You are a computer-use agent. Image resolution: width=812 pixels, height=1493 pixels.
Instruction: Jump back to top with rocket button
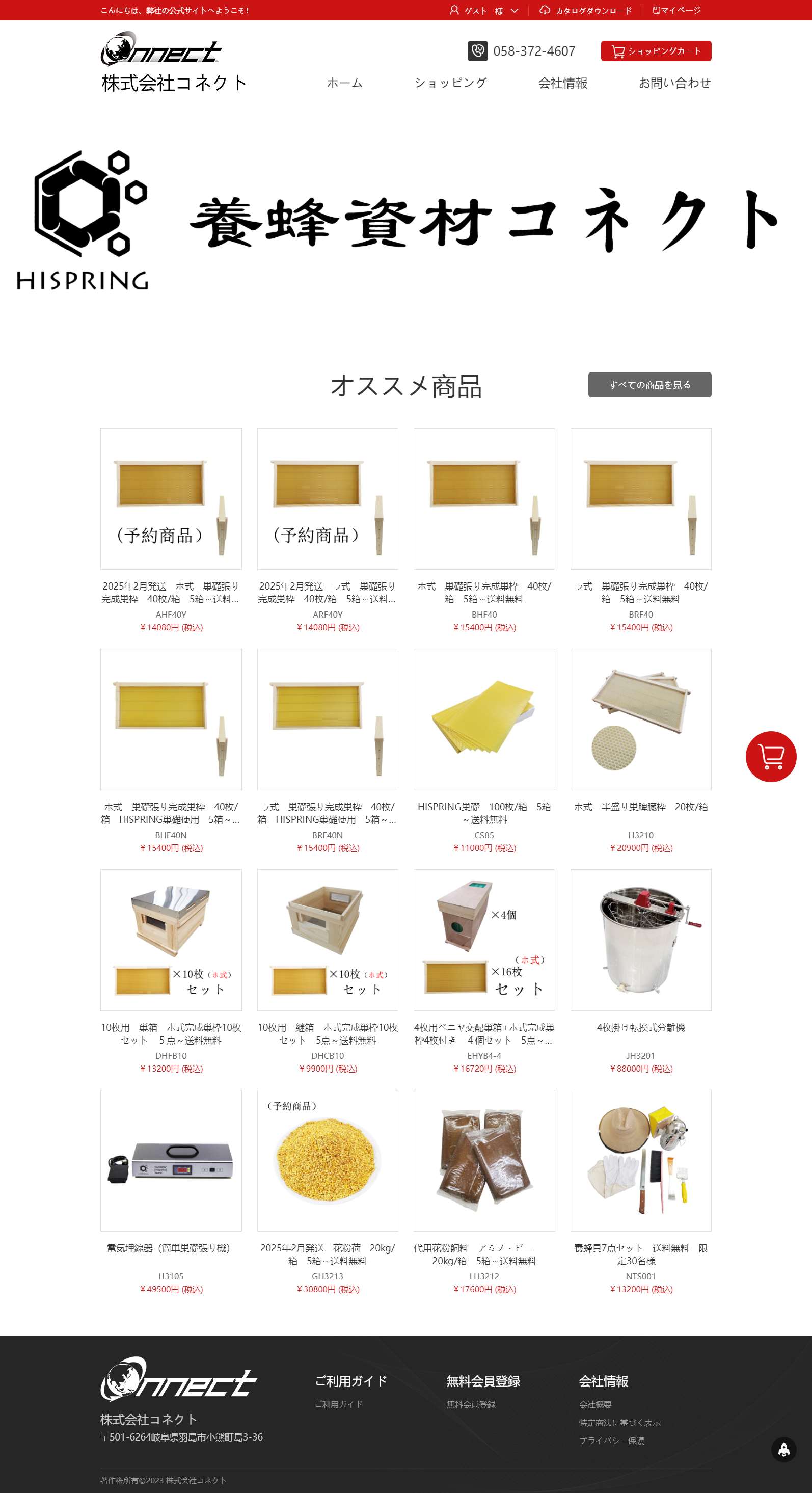783,1449
